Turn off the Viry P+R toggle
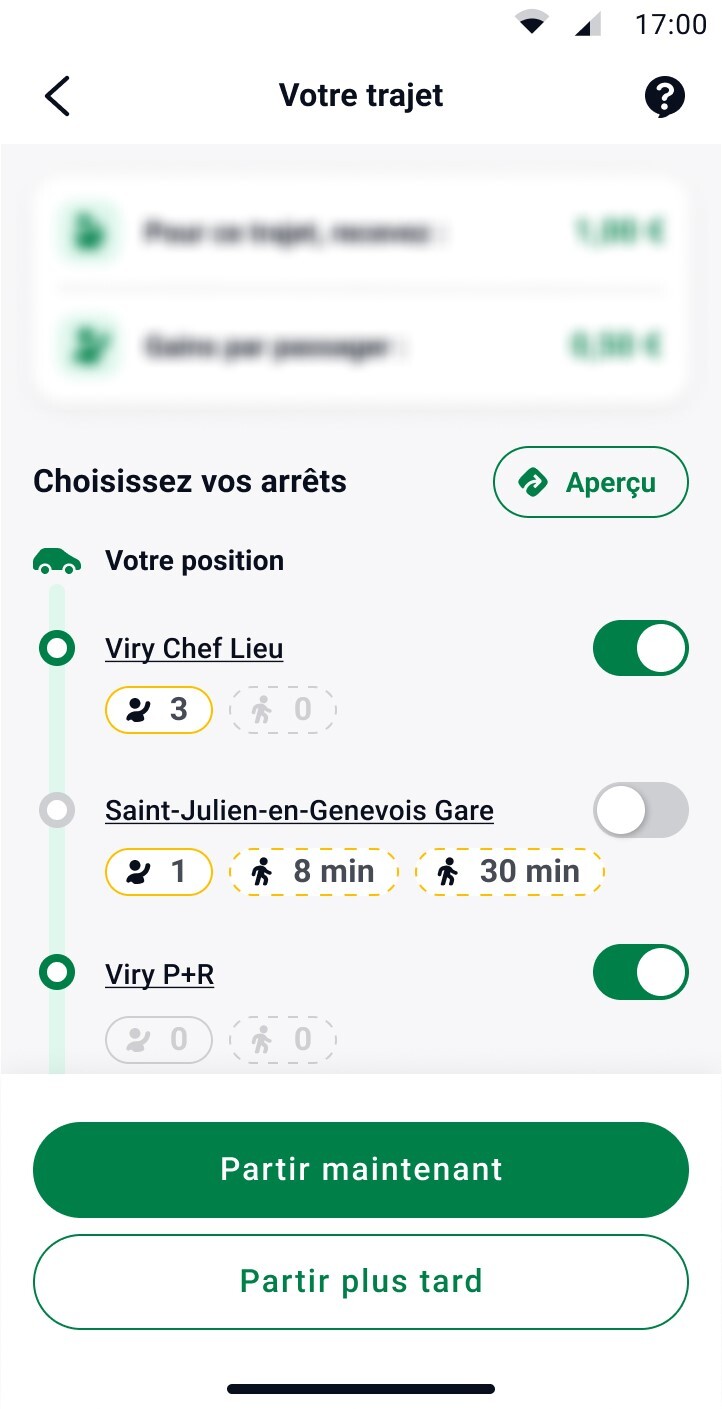This screenshot has width=722, height=1409. click(x=640, y=971)
